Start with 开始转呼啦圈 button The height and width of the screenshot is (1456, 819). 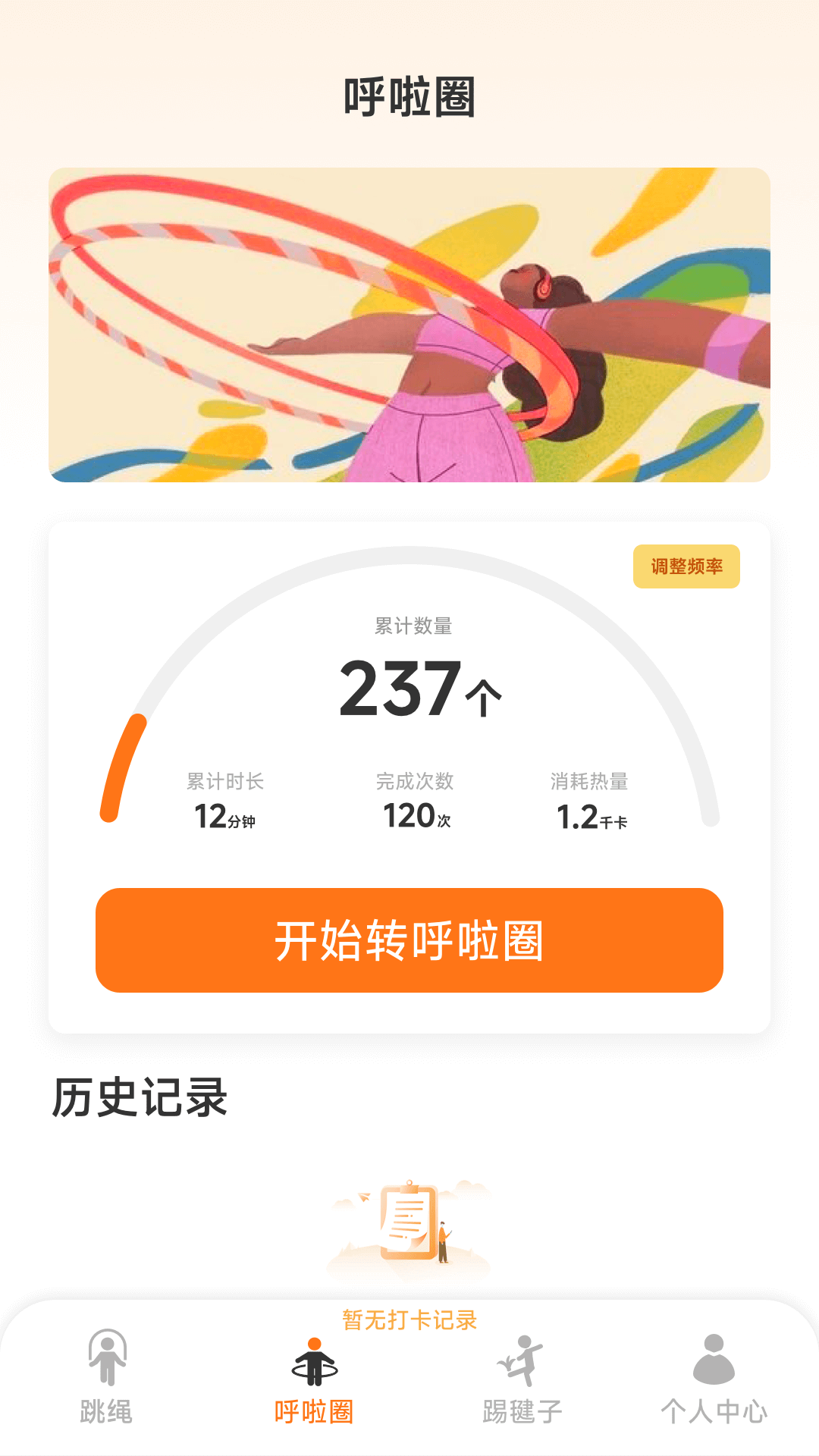click(409, 940)
